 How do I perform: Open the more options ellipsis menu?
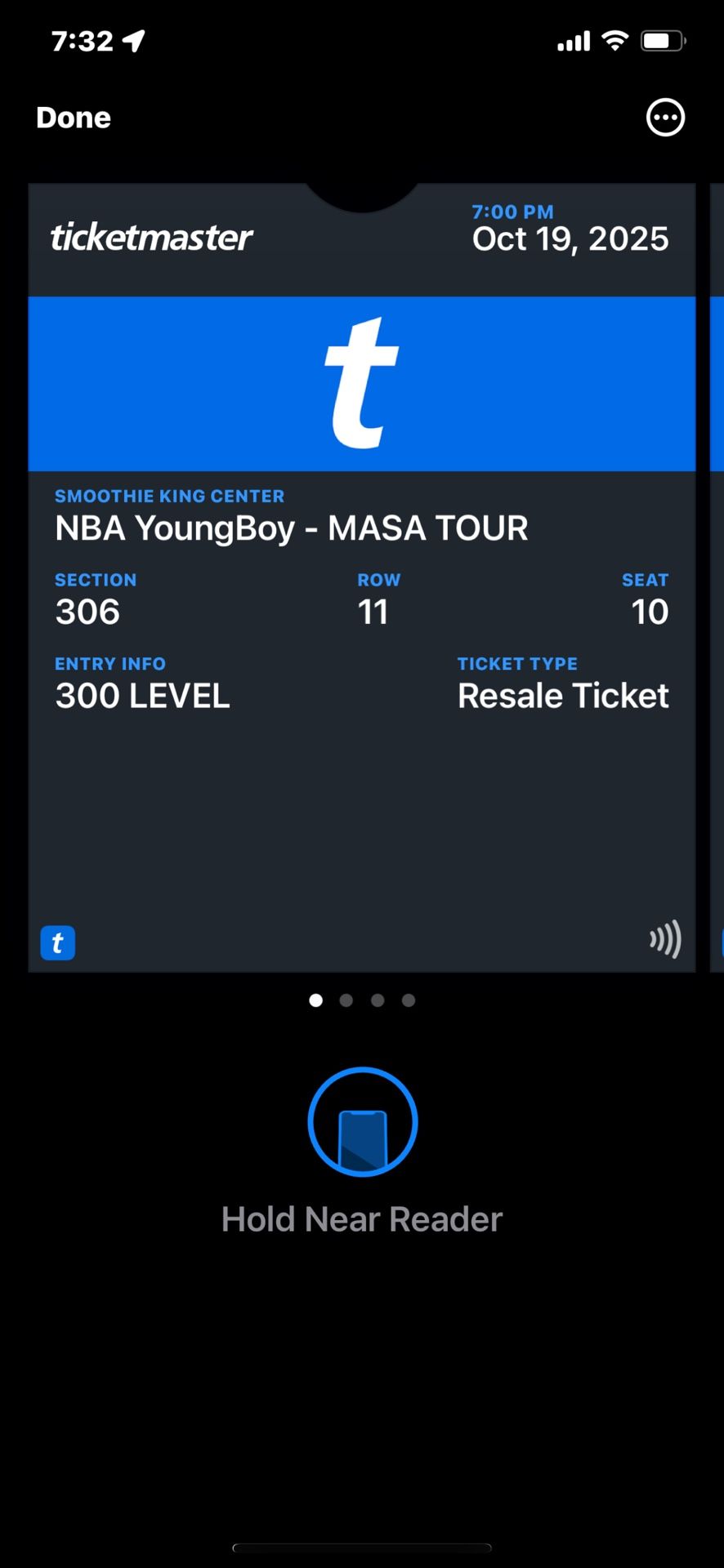pos(664,117)
